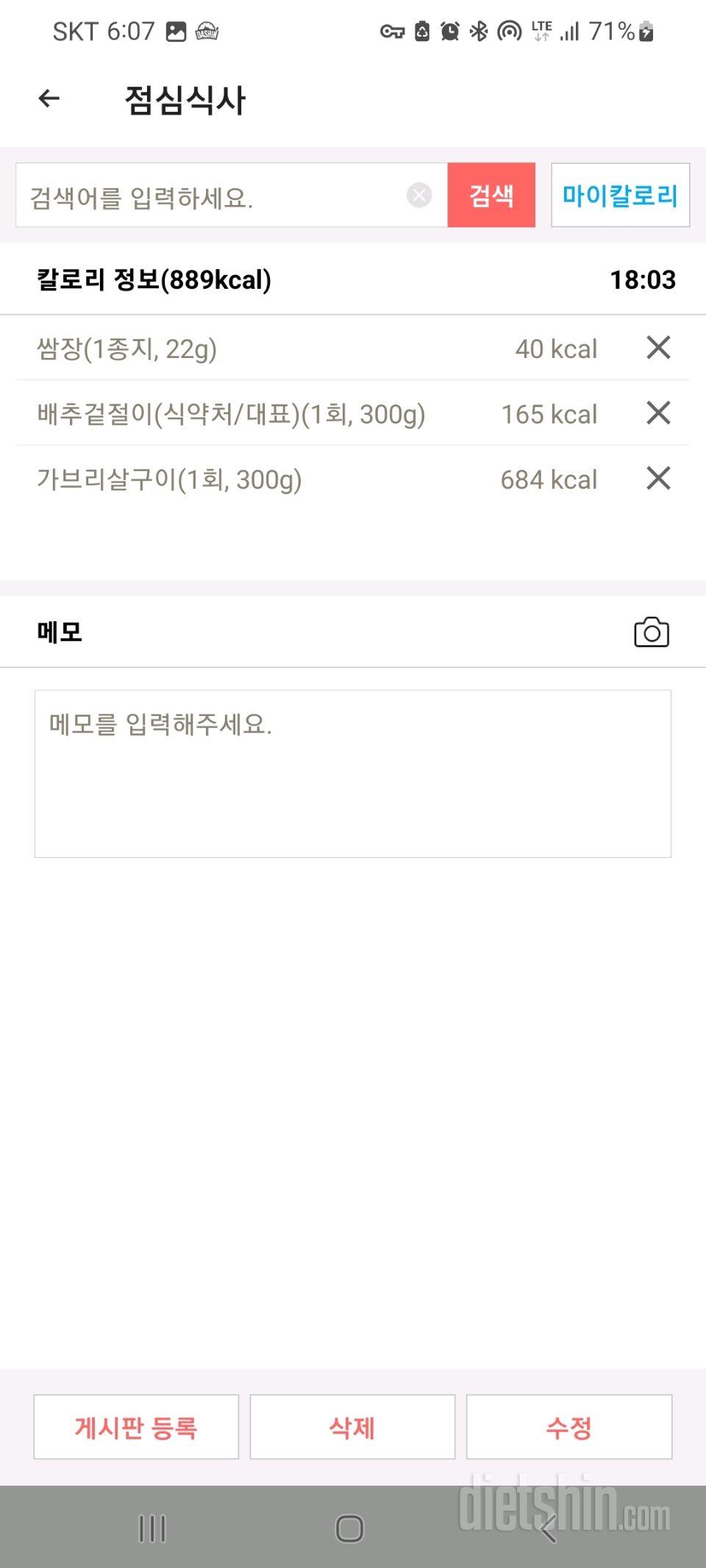Go back using the top arrow
The image size is (706, 1568).
click(49, 99)
